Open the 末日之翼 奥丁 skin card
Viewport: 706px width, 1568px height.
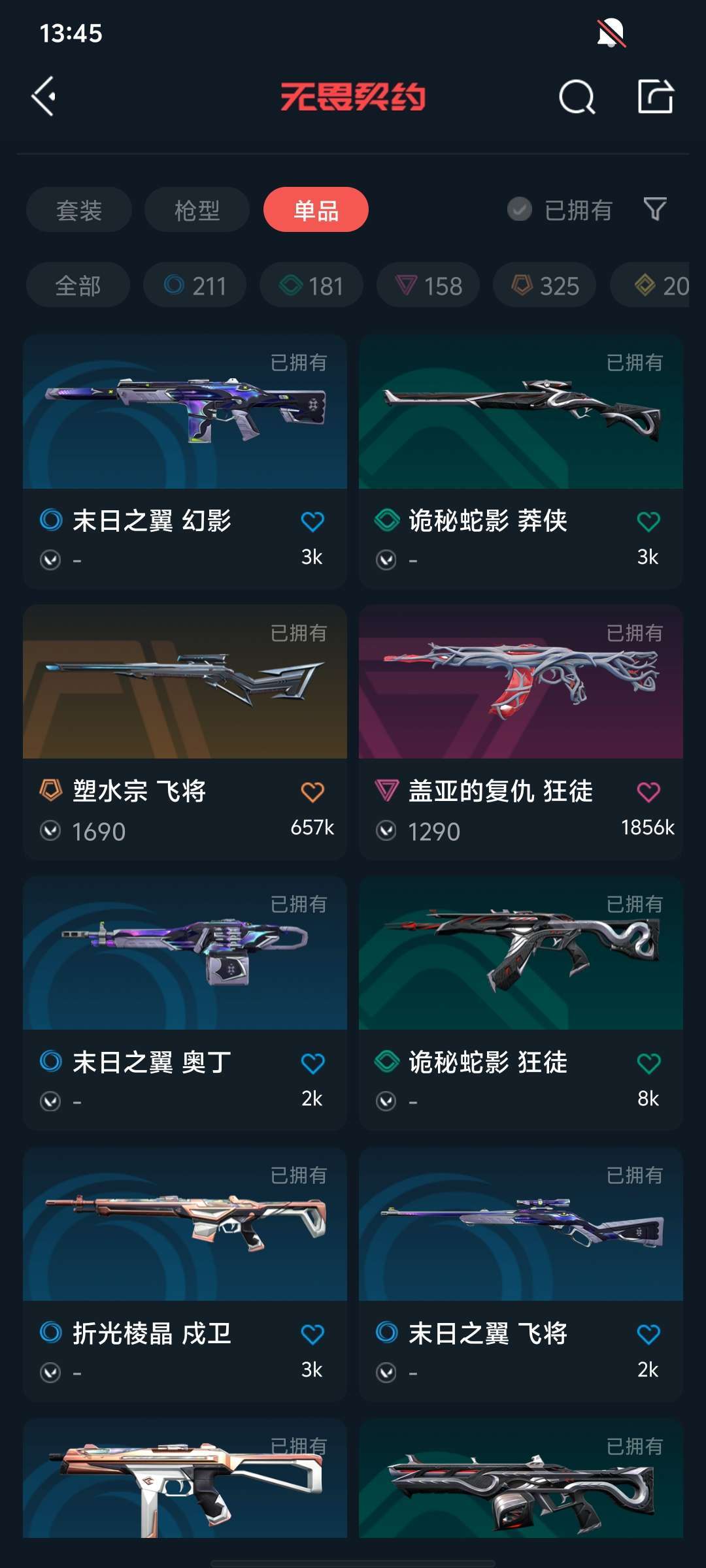click(x=185, y=1003)
